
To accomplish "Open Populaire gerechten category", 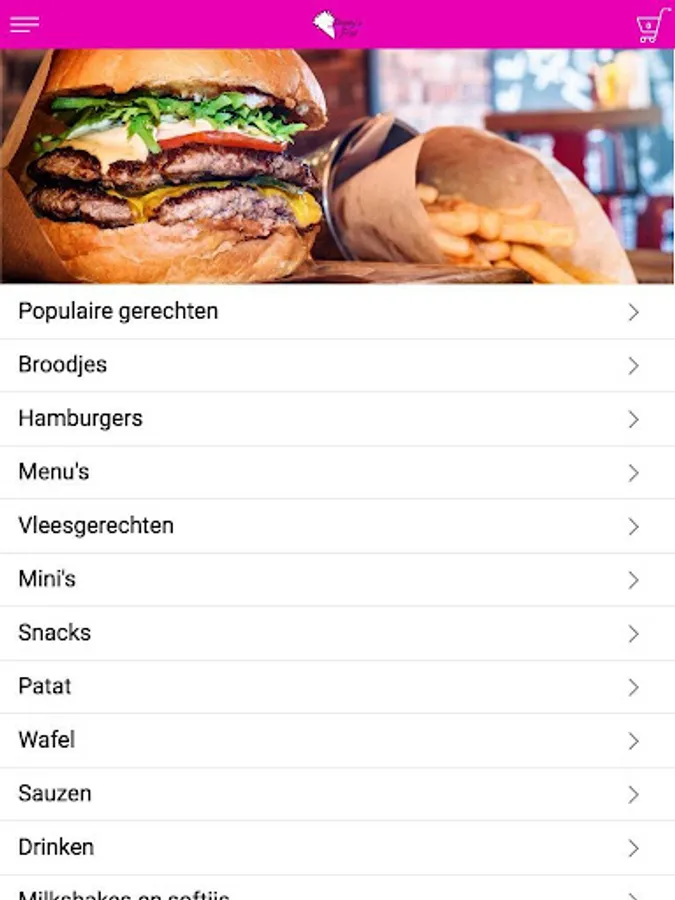I will click(x=337, y=312).
